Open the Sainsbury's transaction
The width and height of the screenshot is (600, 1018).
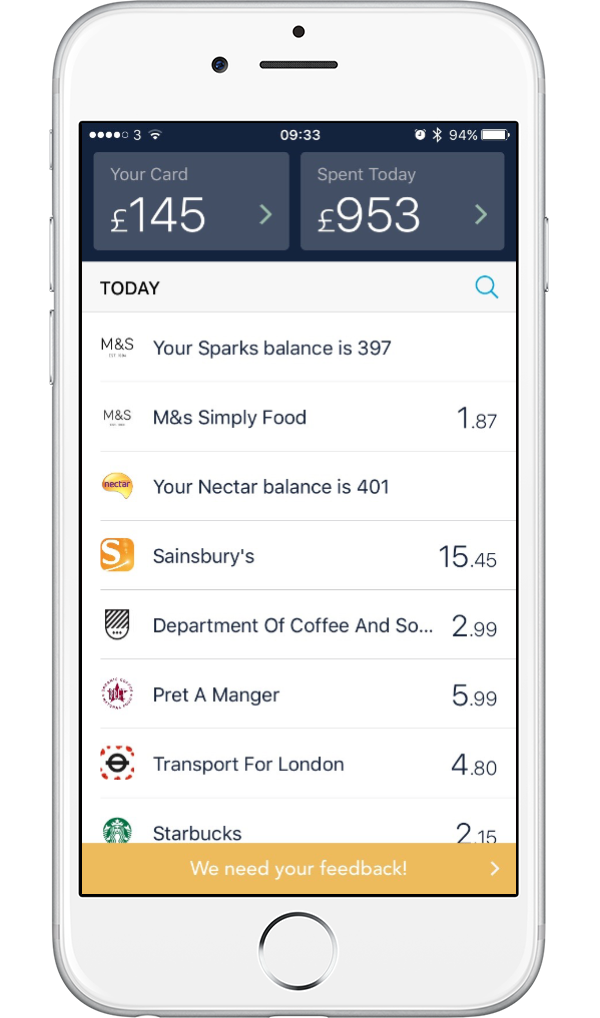[298, 556]
